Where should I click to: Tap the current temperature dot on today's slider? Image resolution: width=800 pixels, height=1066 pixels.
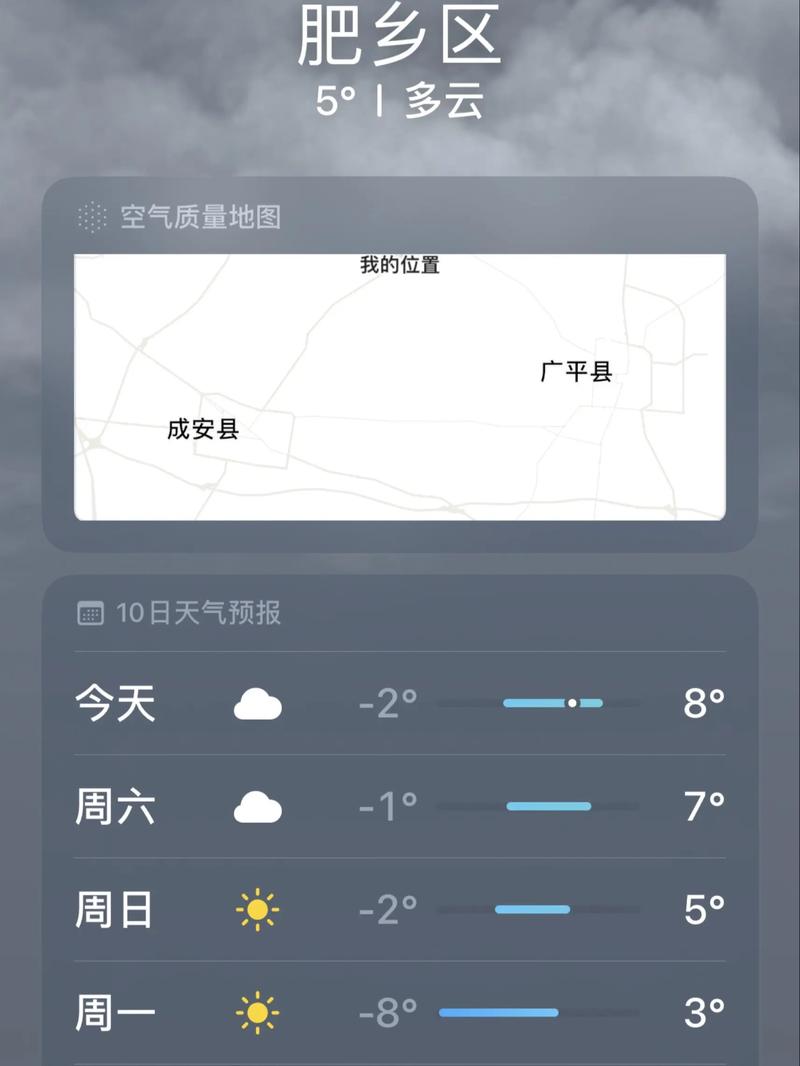point(571,704)
